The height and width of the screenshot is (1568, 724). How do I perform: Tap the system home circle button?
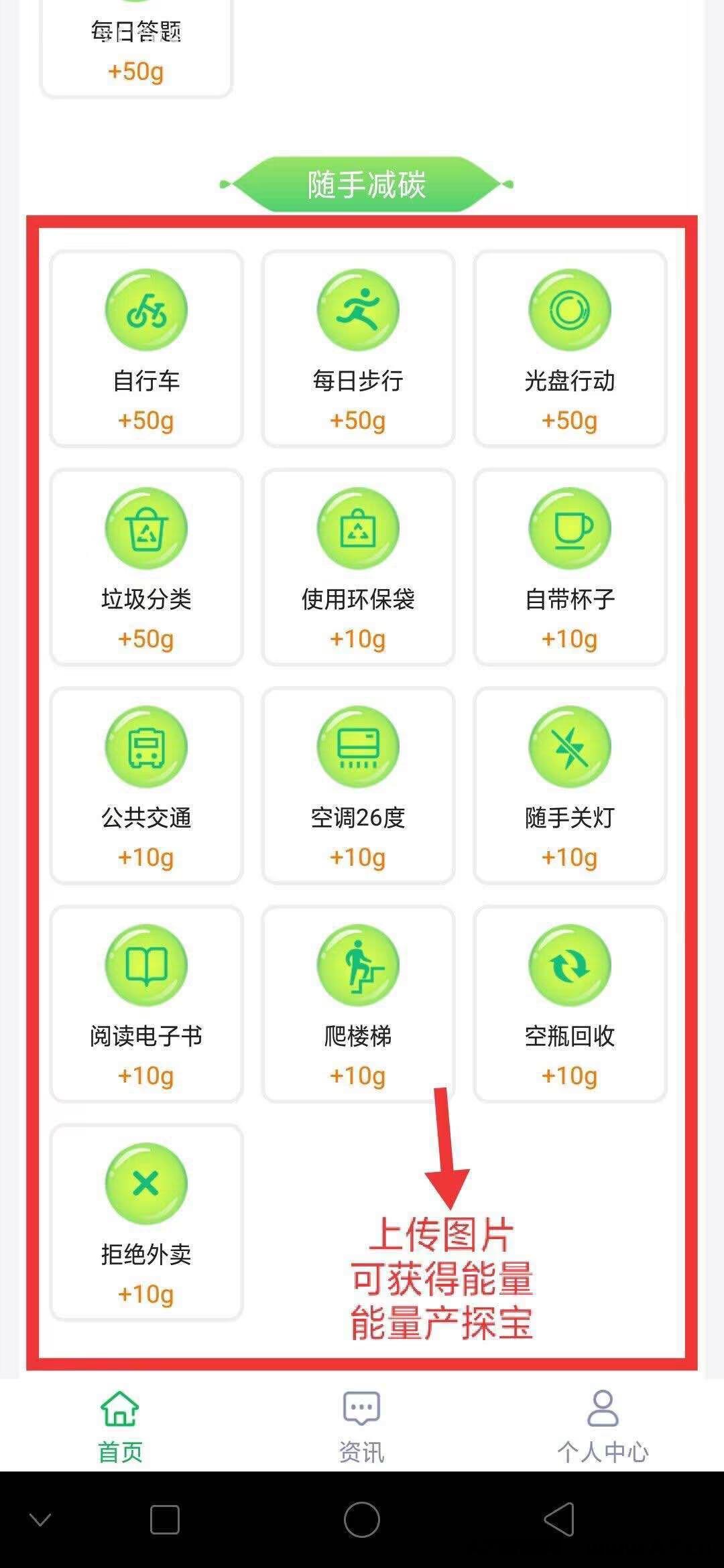(x=362, y=1519)
